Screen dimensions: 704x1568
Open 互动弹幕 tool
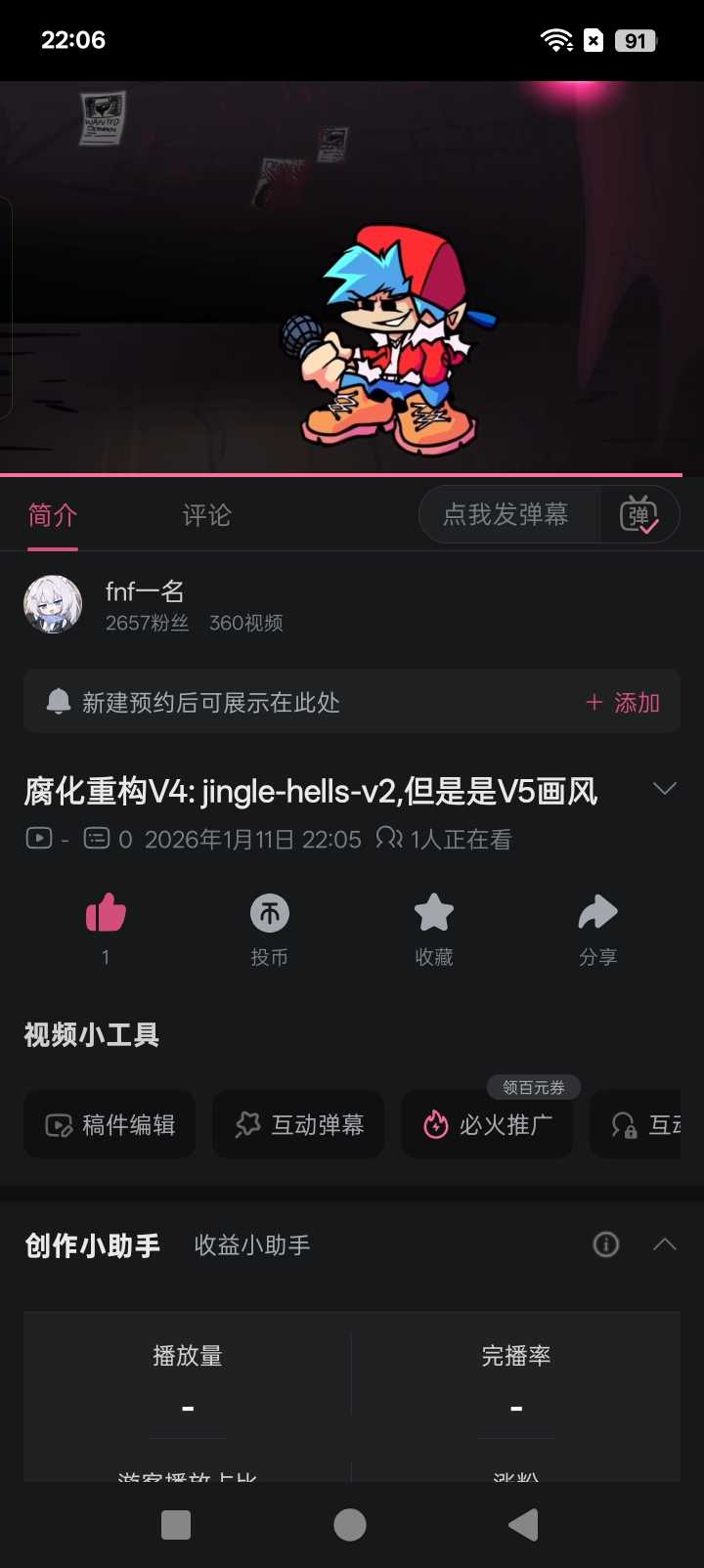pos(298,1125)
